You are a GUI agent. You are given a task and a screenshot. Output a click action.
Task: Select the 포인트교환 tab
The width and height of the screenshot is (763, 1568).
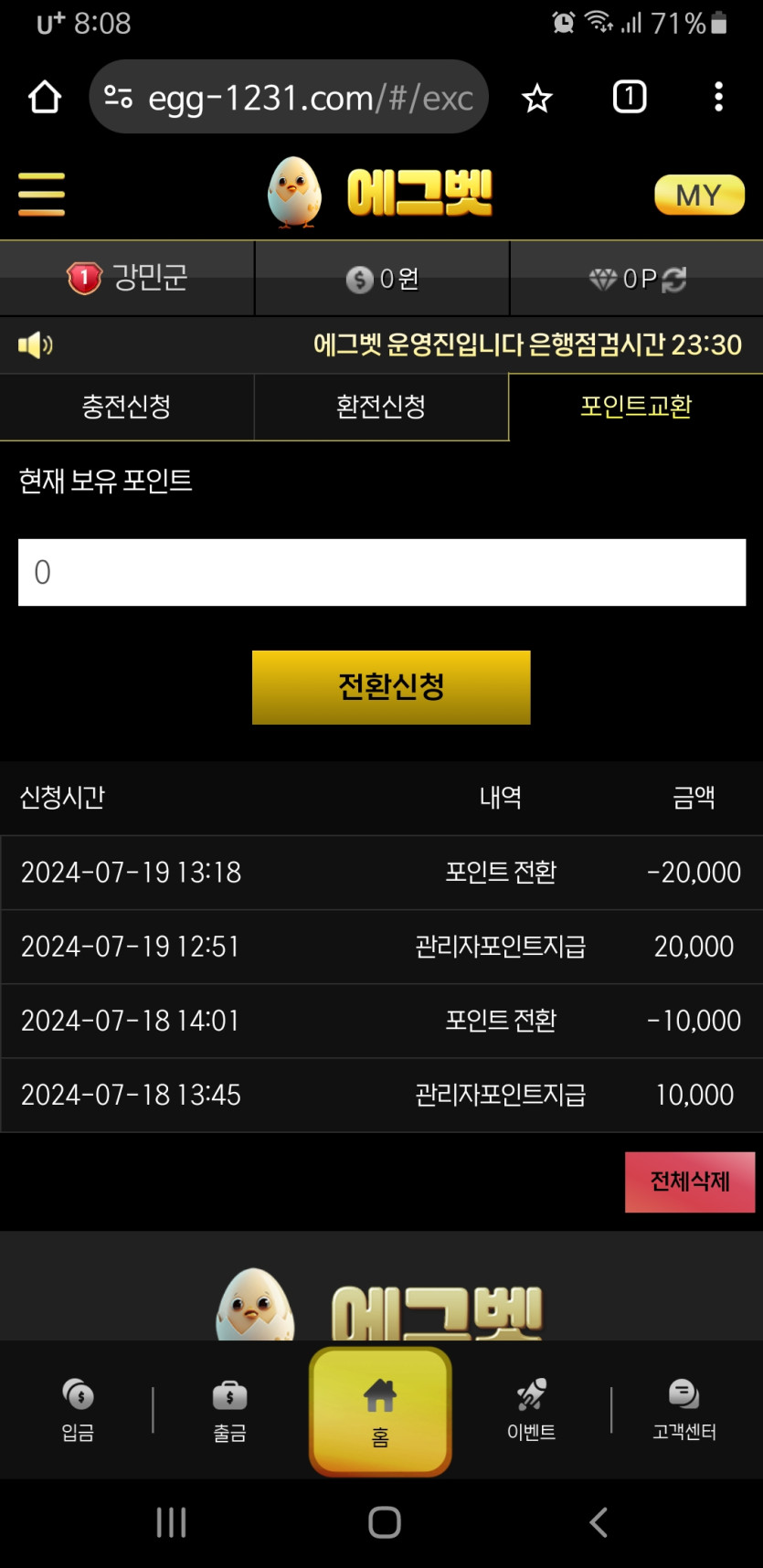pos(636,407)
